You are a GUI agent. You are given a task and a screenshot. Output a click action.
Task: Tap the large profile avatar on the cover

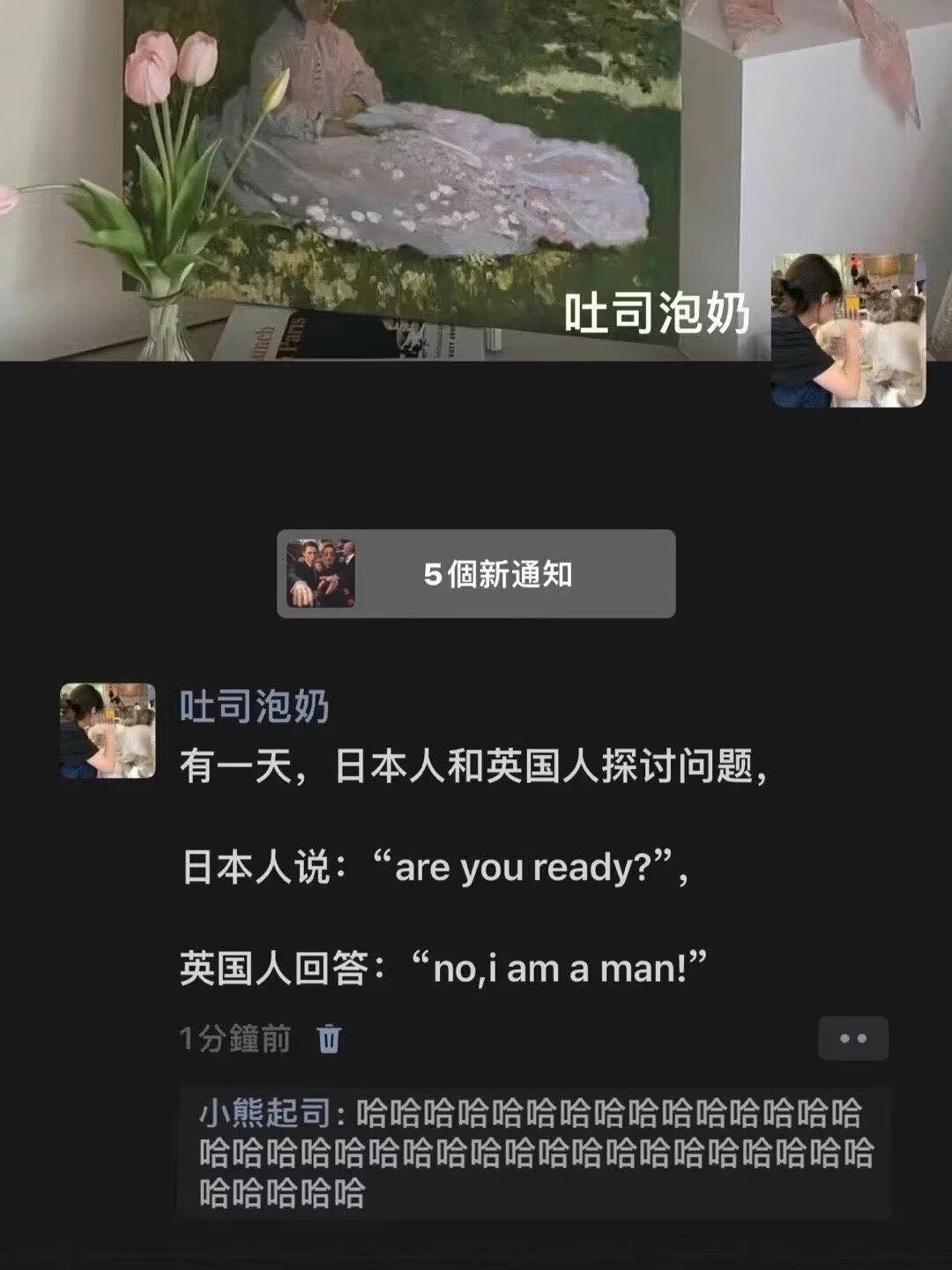point(848,331)
